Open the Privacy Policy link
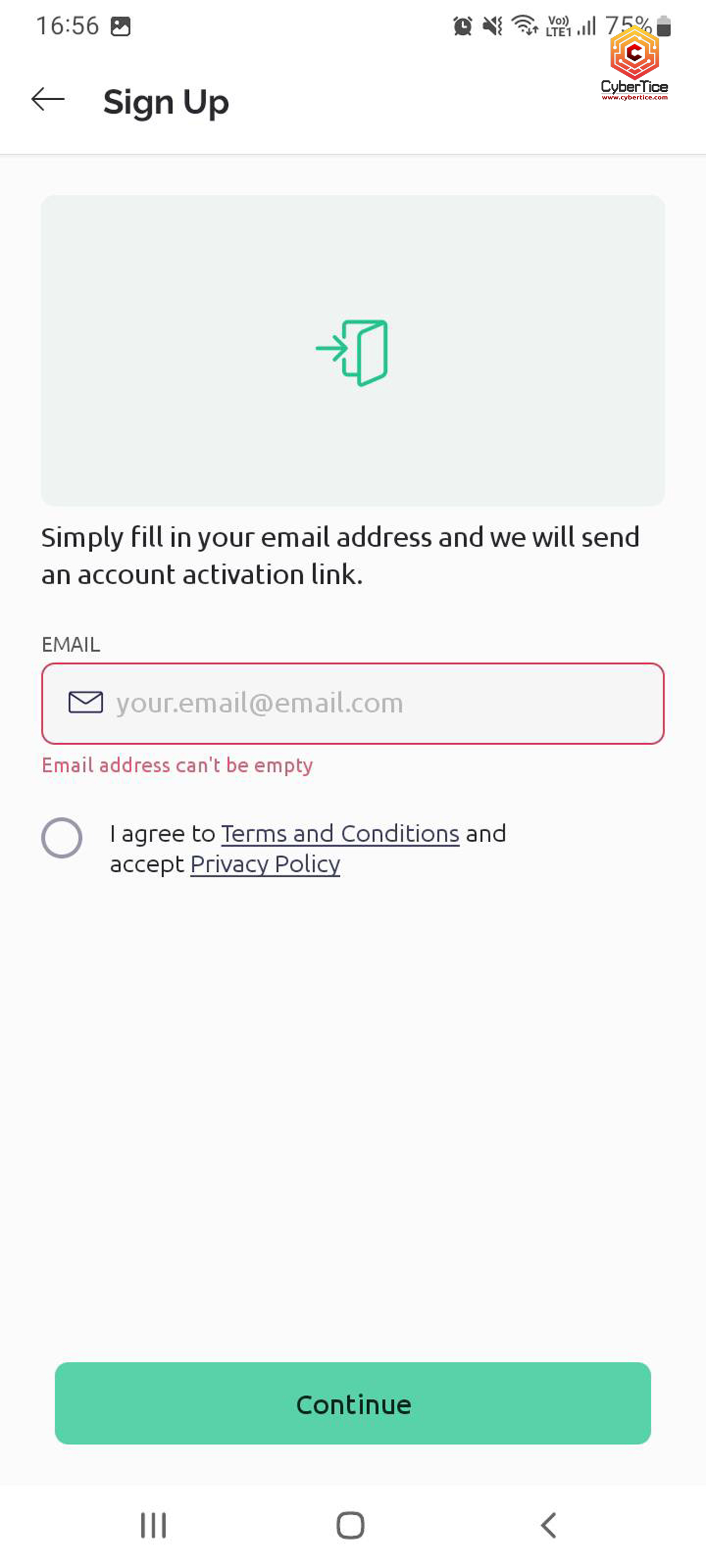 (x=265, y=864)
